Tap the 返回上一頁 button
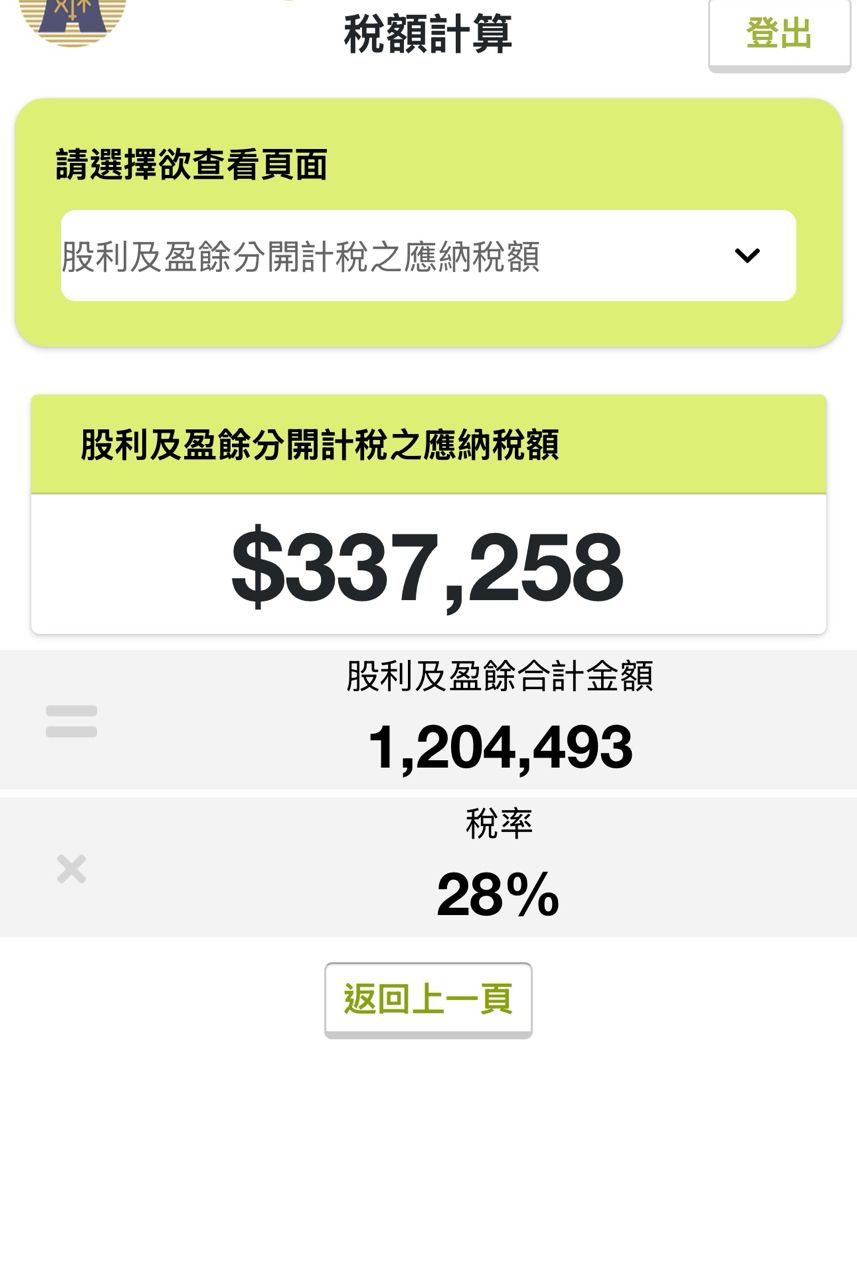Viewport: 857px width, 1280px height. click(x=428, y=999)
